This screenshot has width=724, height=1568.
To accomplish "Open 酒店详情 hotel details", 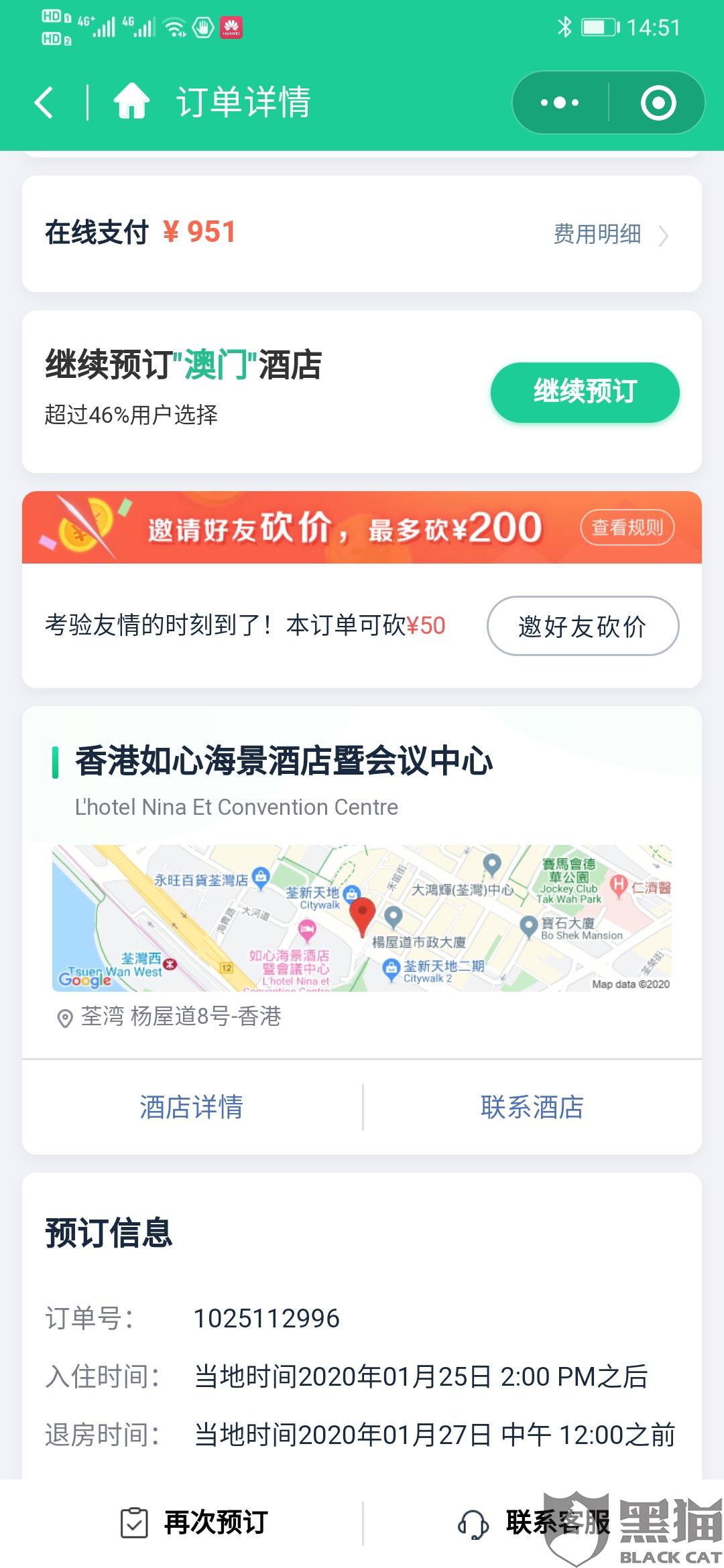I will [x=192, y=1107].
